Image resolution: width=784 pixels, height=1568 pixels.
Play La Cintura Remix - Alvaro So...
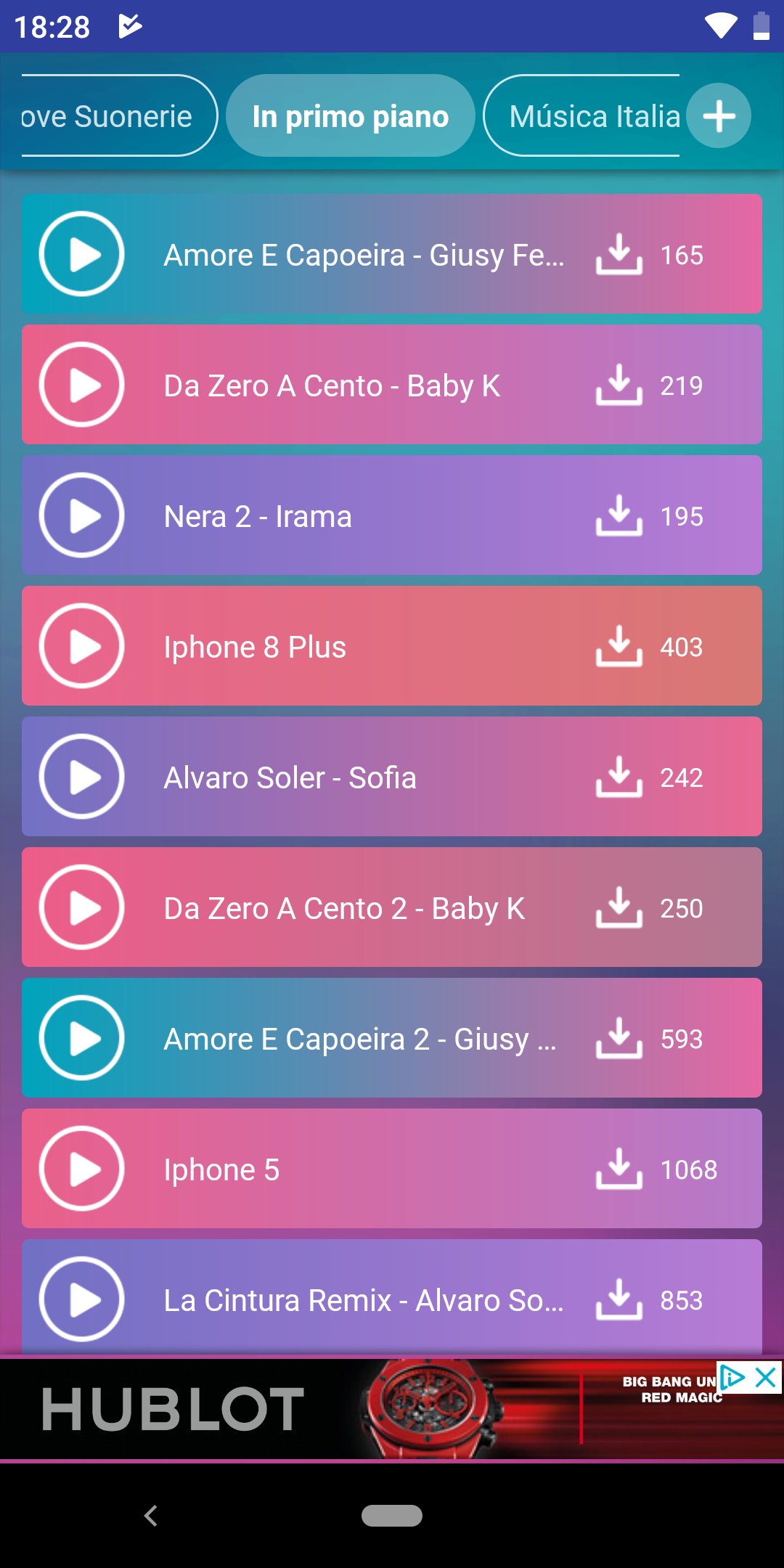click(81, 1299)
